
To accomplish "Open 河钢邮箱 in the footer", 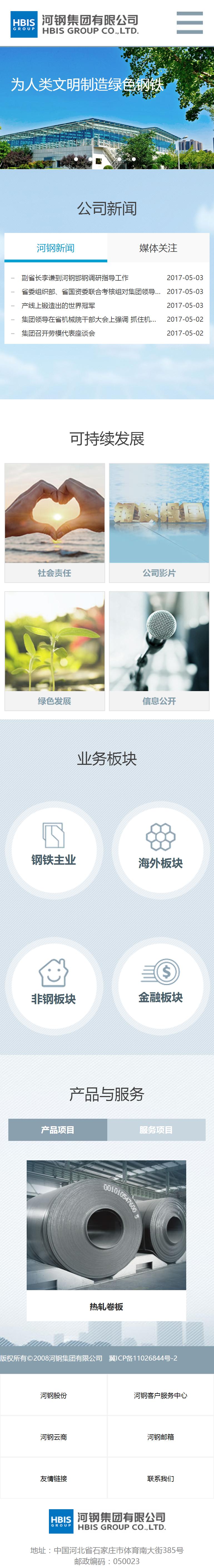I will [160, 1437].
